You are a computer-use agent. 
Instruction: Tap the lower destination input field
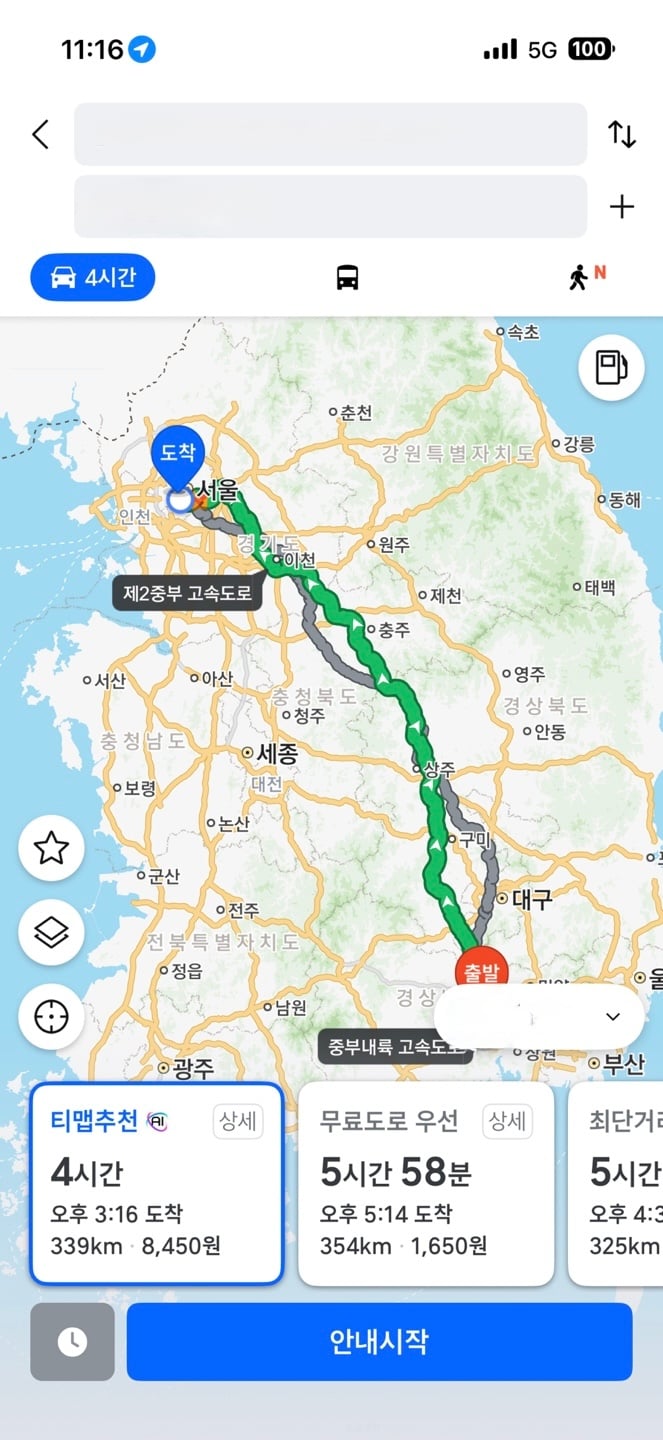click(330, 207)
